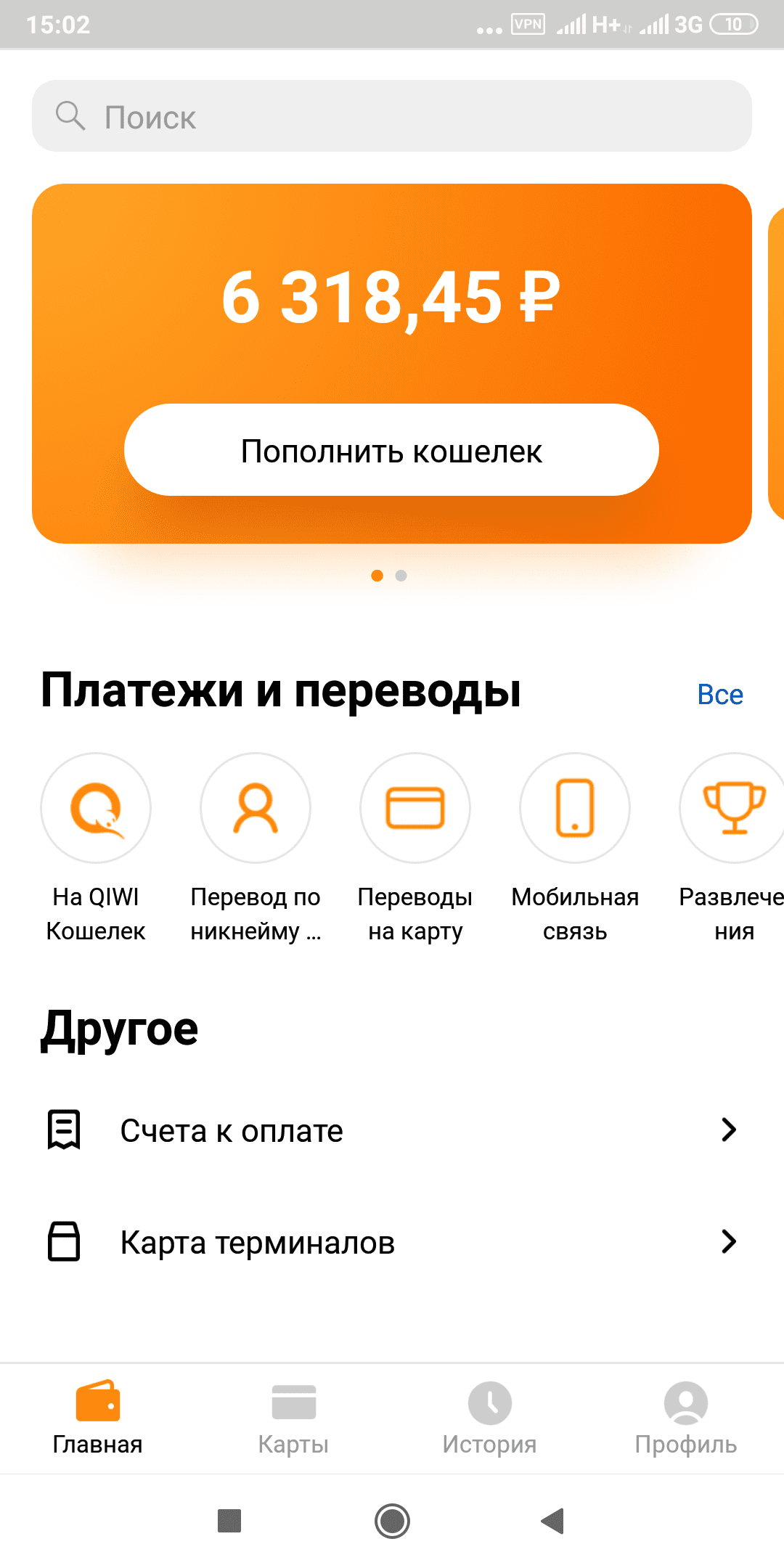The height and width of the screenshot is (1568, 784).
Task: Open Все payments and transfers link
Action: click(x=719, y=695)
